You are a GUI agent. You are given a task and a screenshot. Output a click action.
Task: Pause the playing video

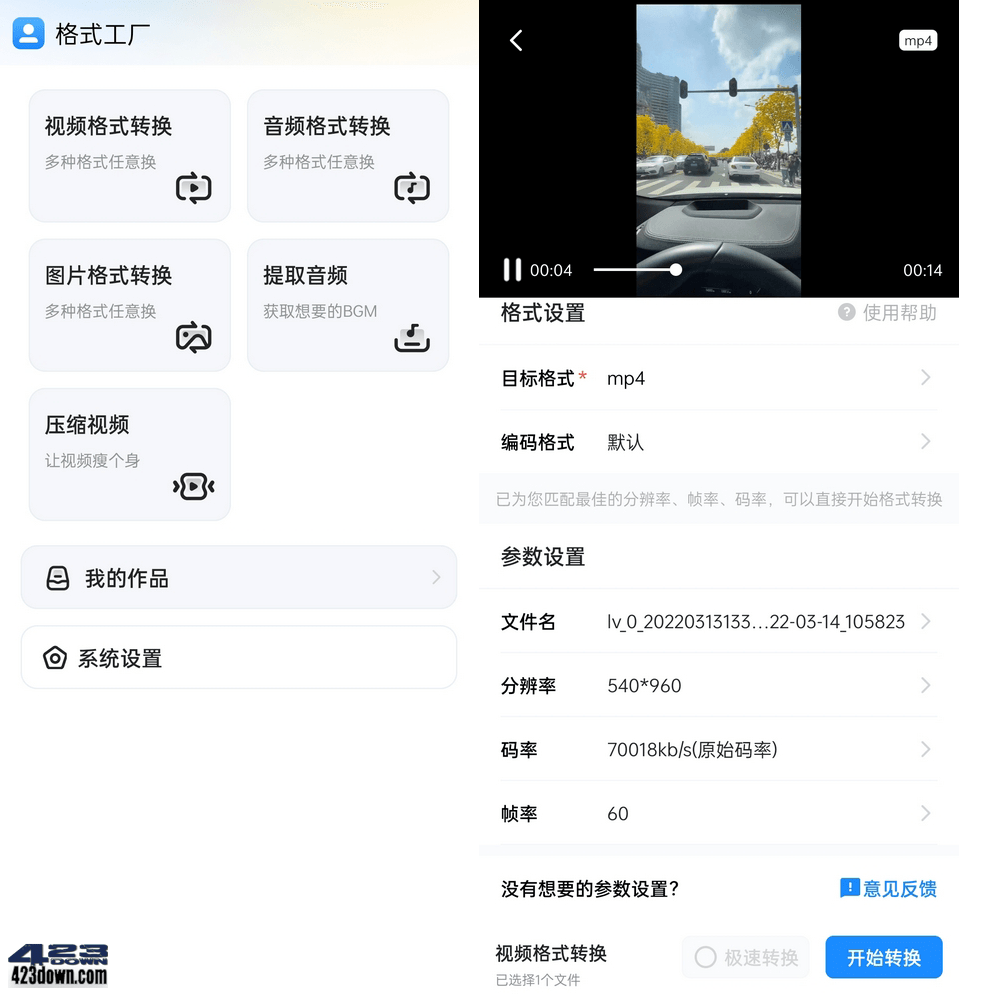tap(511, 269)
